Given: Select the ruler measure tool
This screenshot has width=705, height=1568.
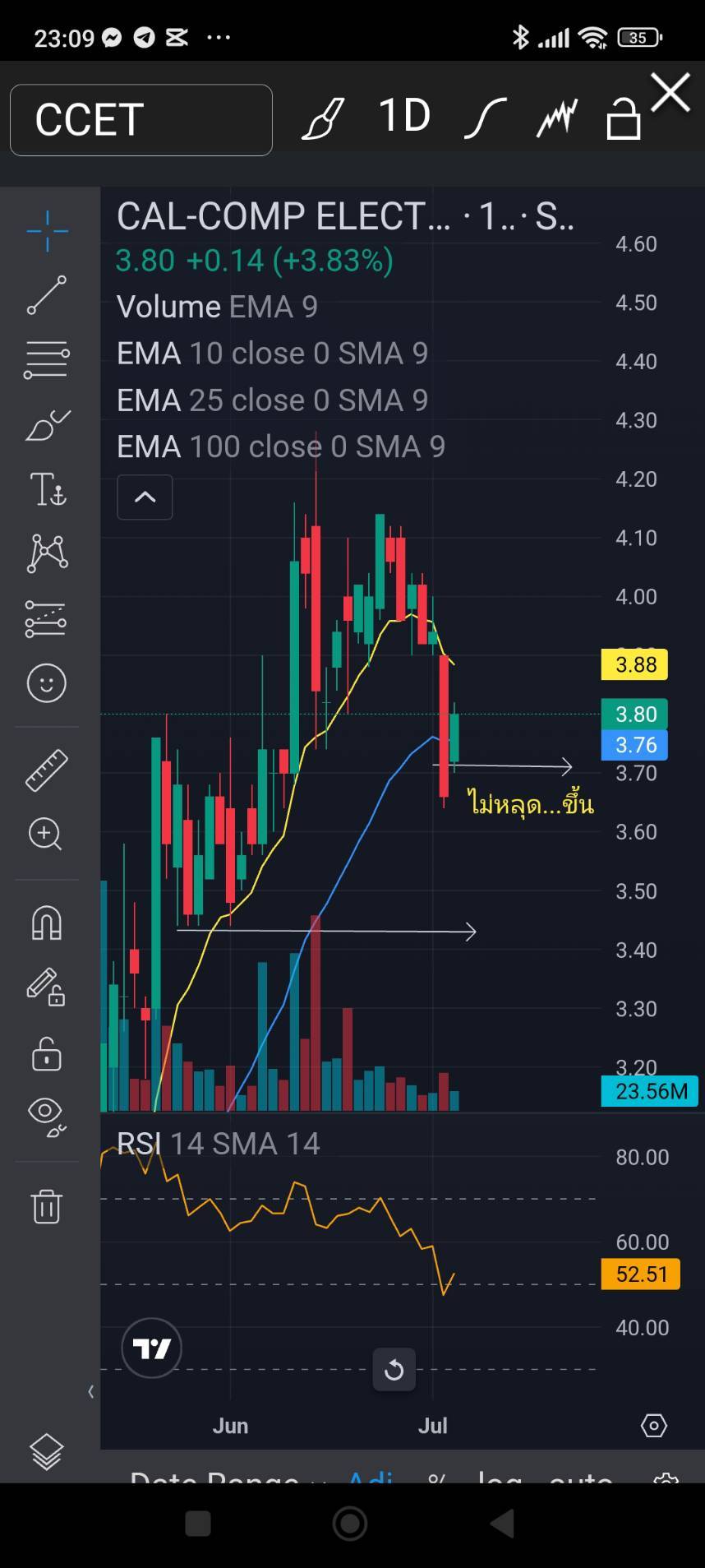Looking at the screenshot, I should click(x=47, y=770).
